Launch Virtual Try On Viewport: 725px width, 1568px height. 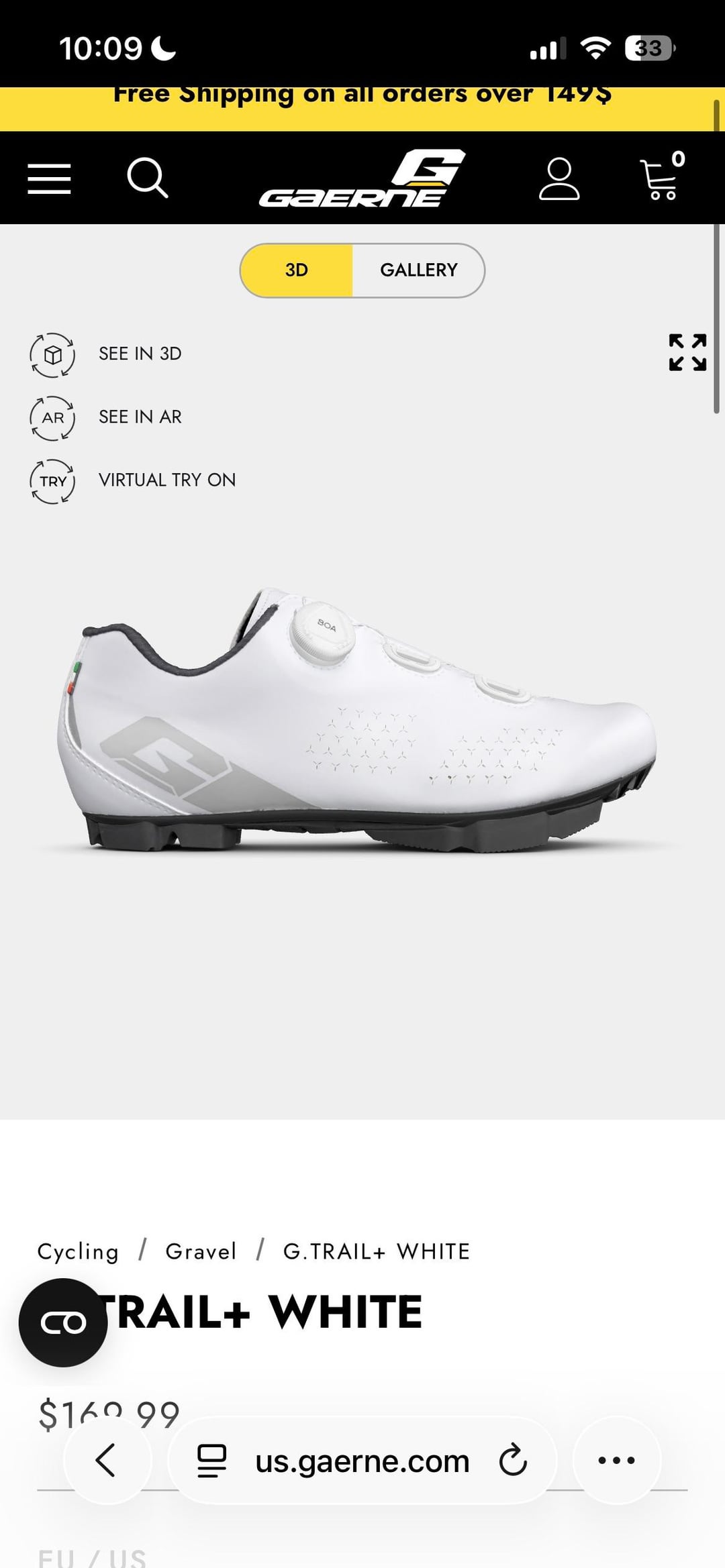pyautogui.click(x=166, y=480)
